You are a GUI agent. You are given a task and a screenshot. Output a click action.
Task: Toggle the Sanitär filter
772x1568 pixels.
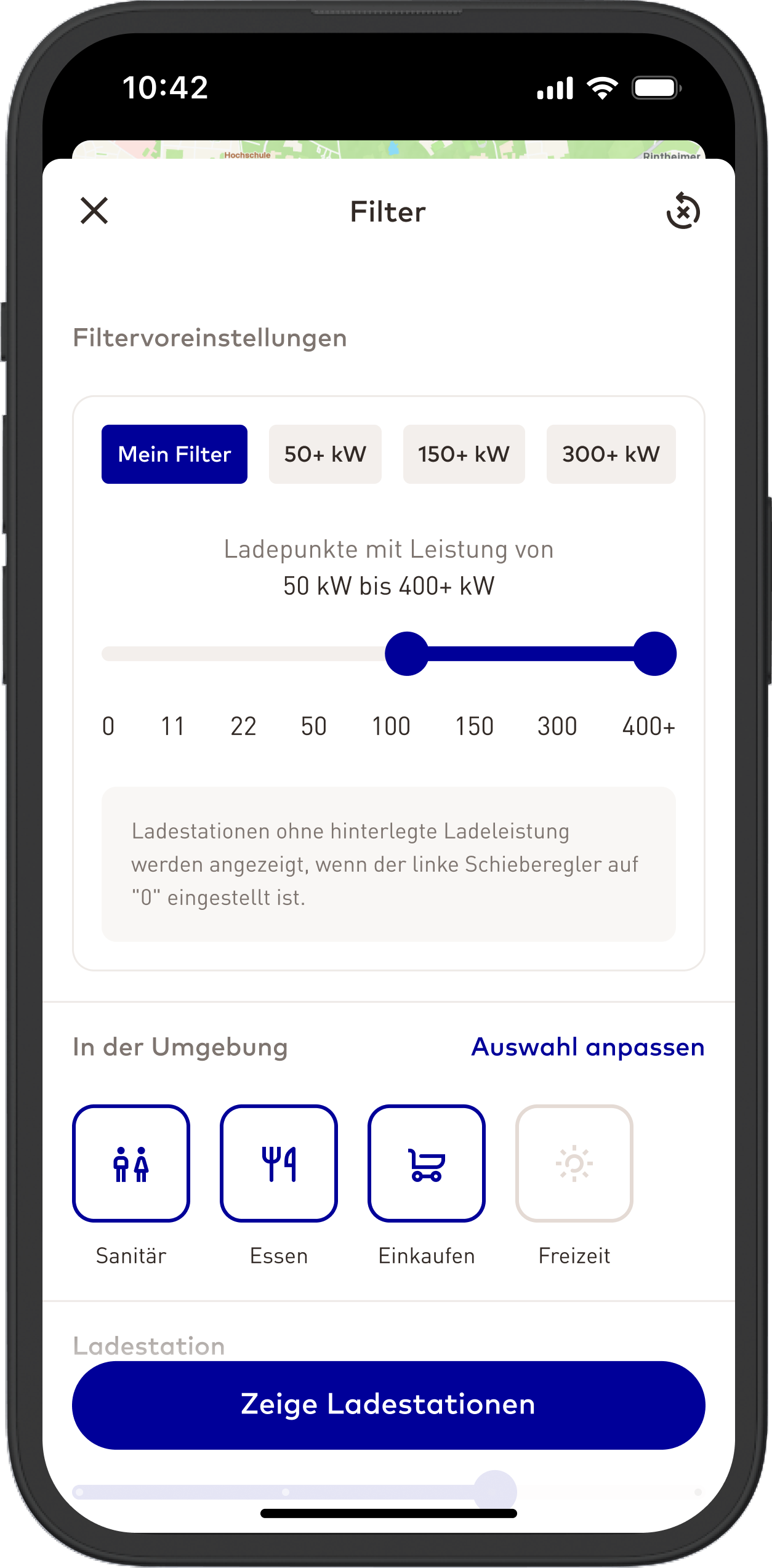click(131, 1164)
